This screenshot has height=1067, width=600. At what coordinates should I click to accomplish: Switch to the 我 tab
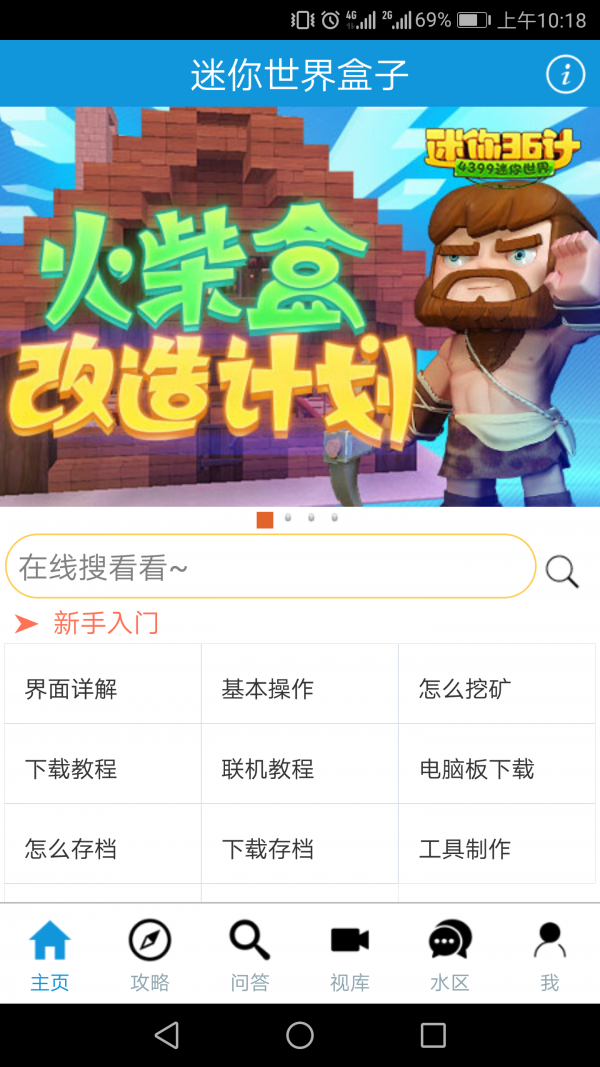tap(549, 955)
